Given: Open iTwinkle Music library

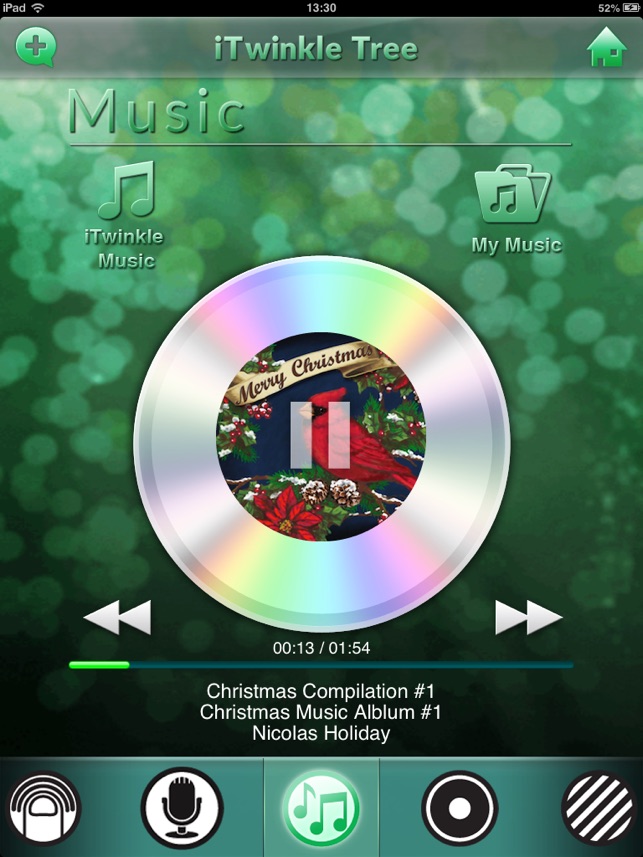Looking at the screenshot, I should click(126, 215).
